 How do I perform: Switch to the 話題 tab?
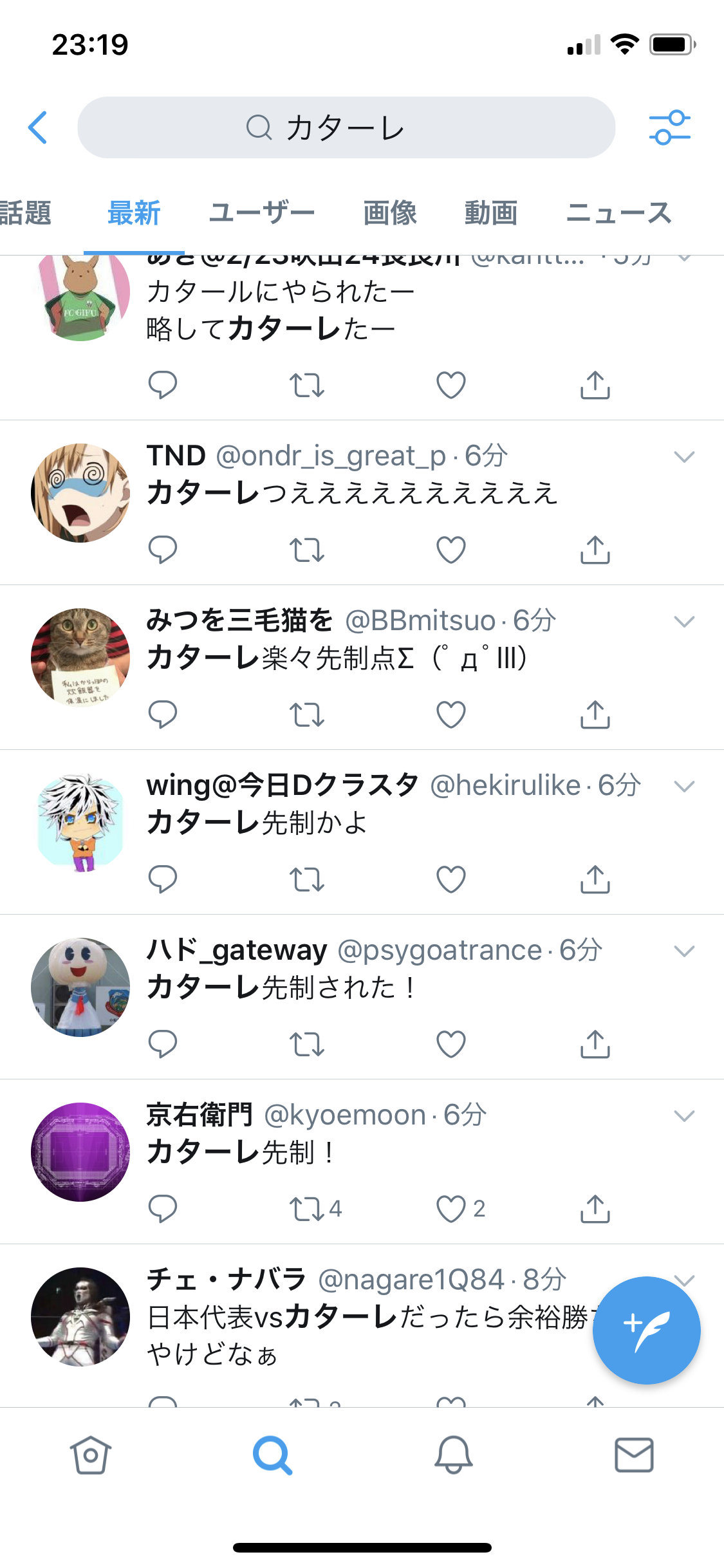(26, 213)
